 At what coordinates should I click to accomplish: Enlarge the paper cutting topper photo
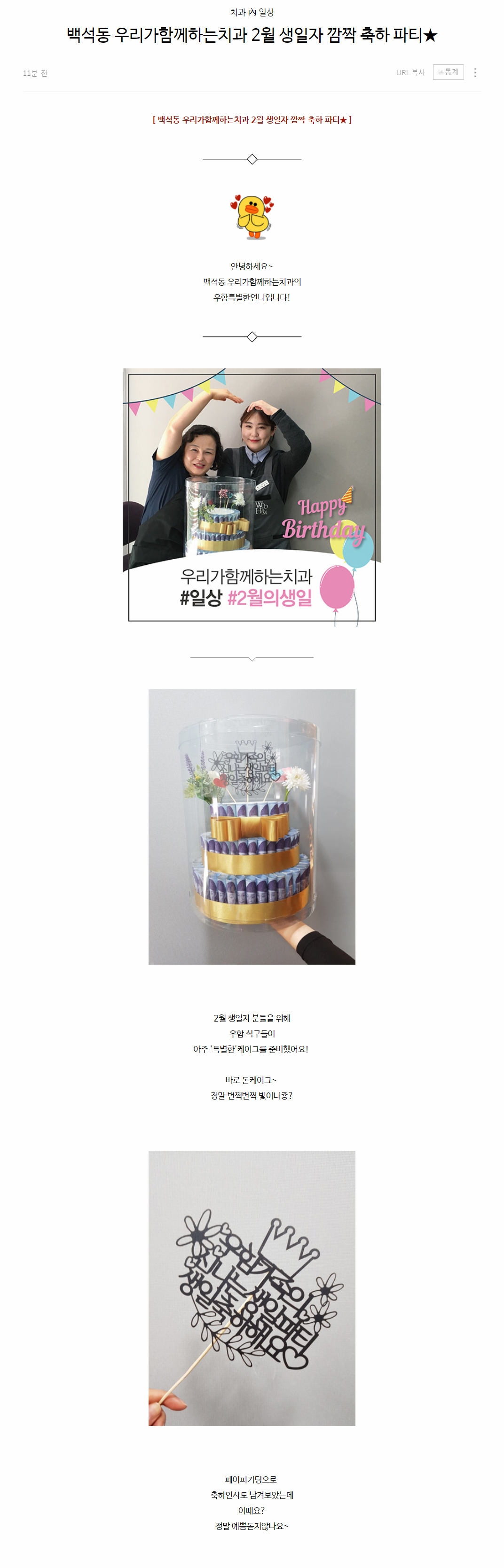tap(252, 1287)
